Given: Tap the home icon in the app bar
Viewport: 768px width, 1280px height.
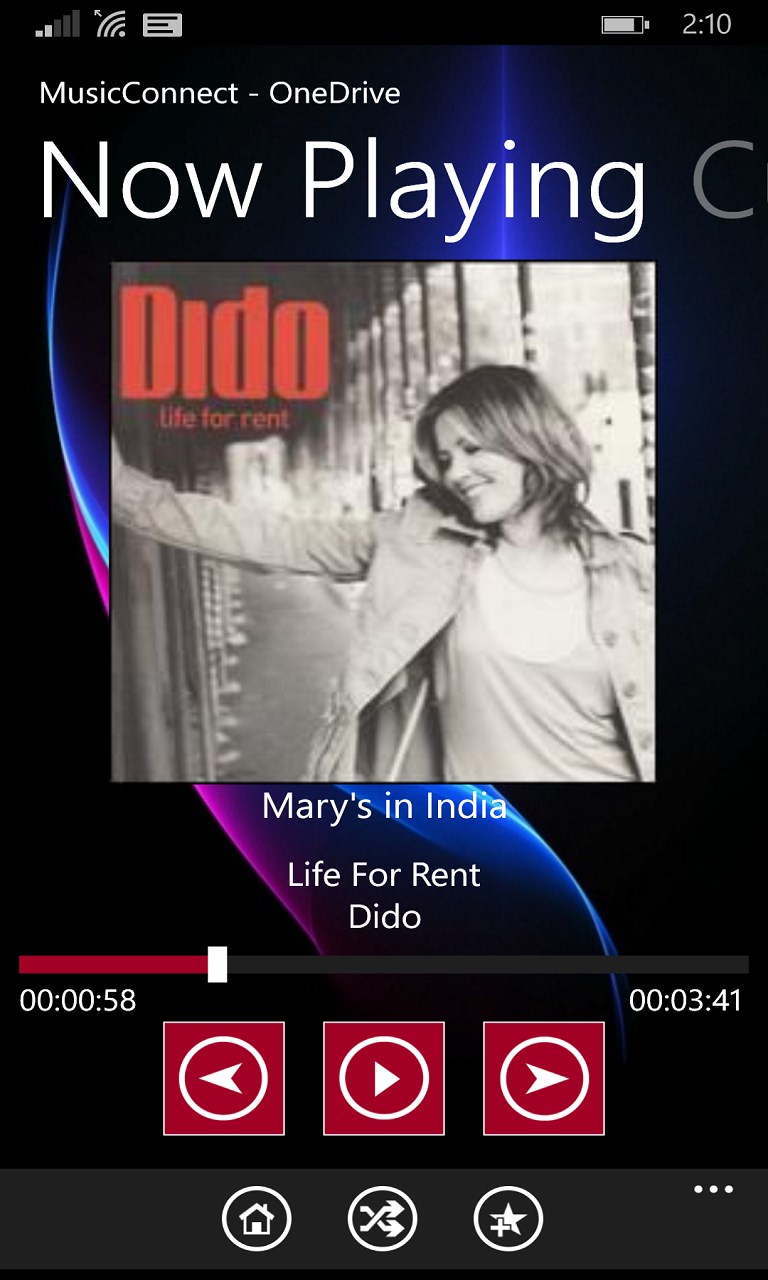Looking at the screenshot, I should [257, 1219].
